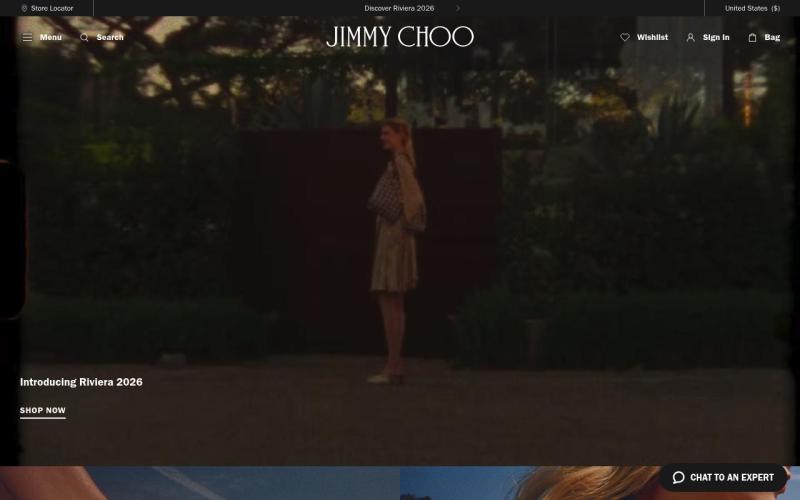Go to the Jimmy Choo homepage
The image size is (800, 500).
point(400,37)
